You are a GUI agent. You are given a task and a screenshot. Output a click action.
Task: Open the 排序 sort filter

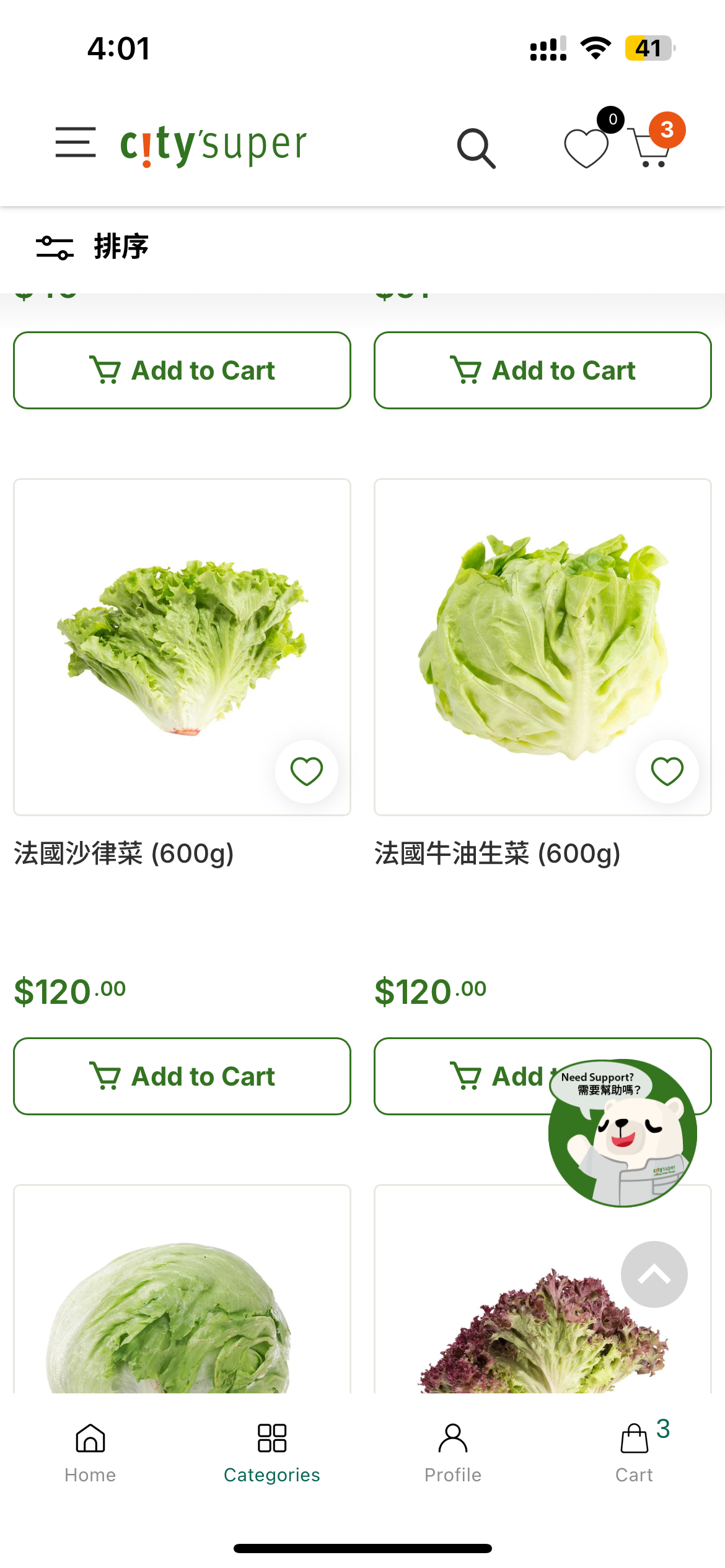[93, 247]
